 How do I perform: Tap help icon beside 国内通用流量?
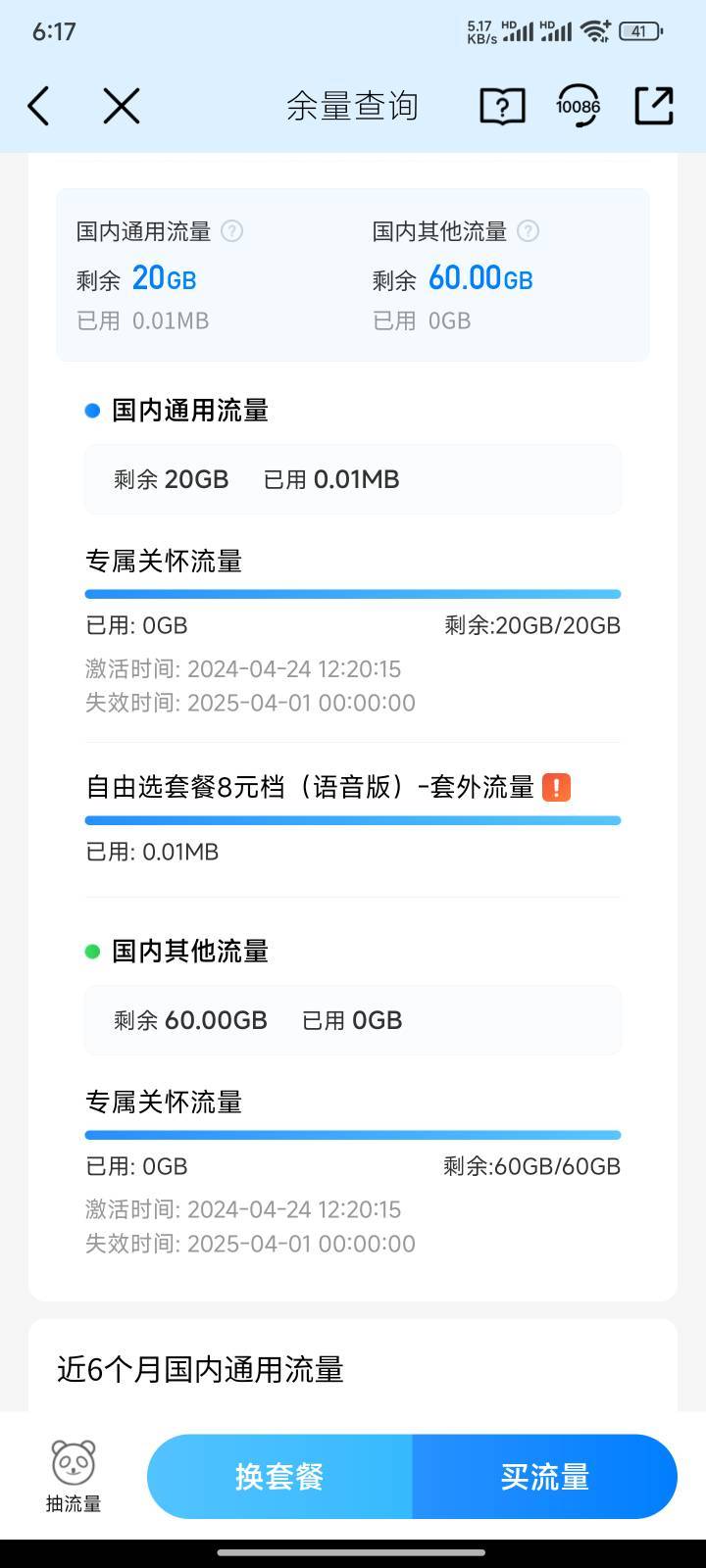pos(232,231)
